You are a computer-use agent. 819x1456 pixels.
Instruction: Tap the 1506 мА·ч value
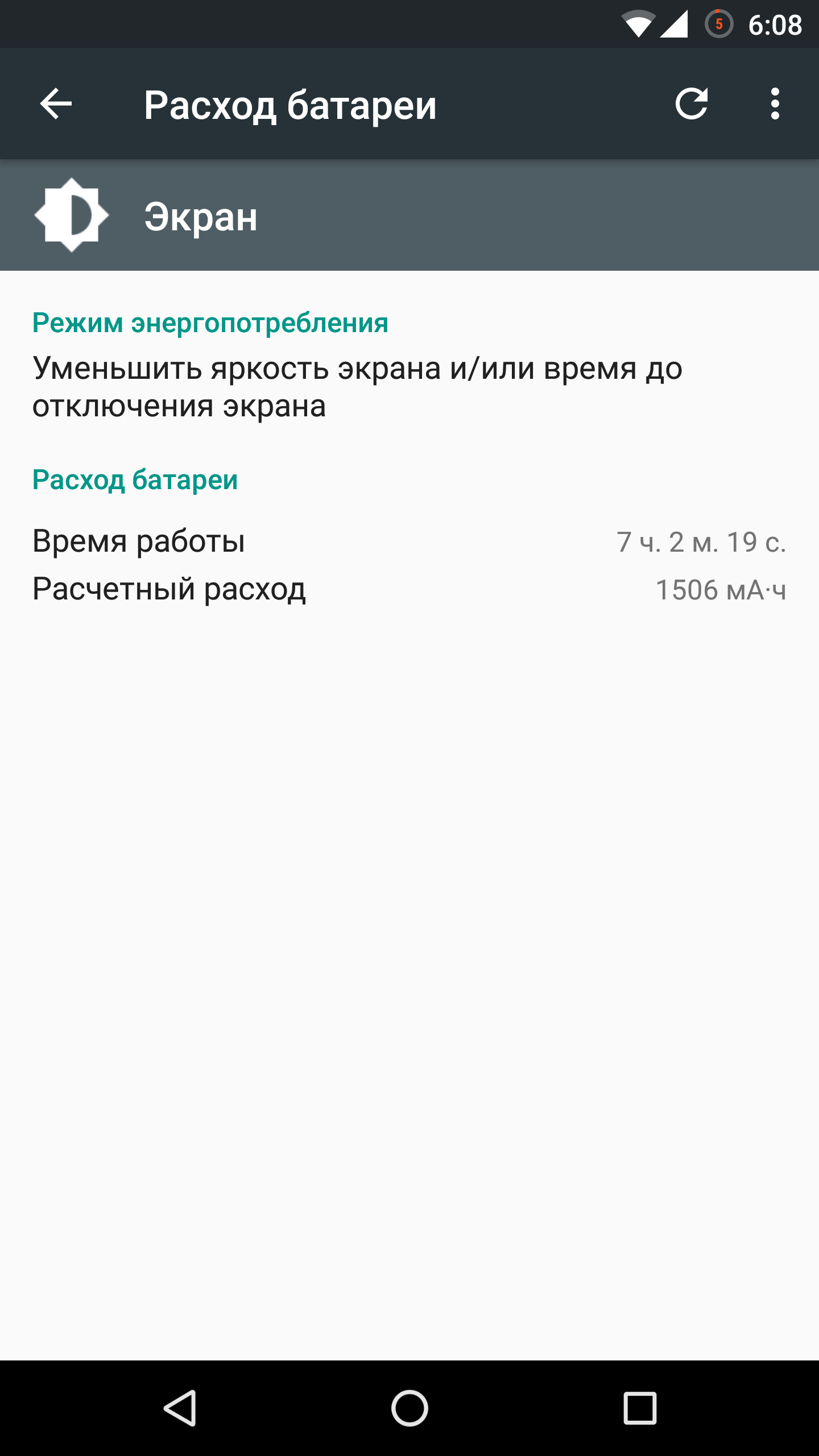720,591
